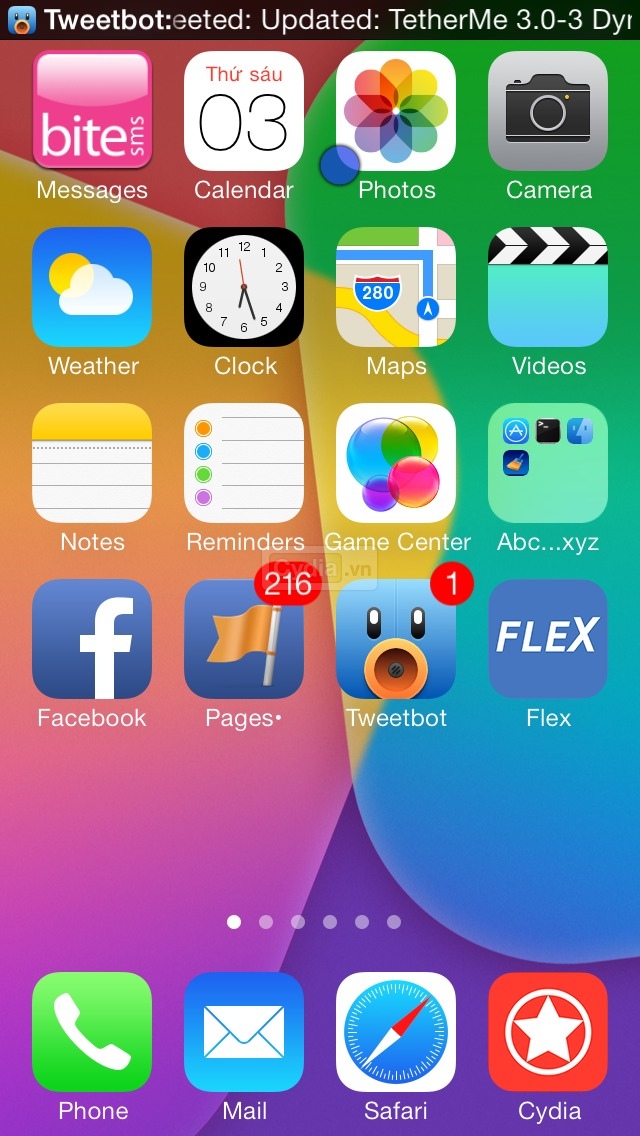Image resolution: width=640 pixels, height=1136 pixels.
Task: Tap the Tweetbot notification banner
Action: tap(320, 19)
